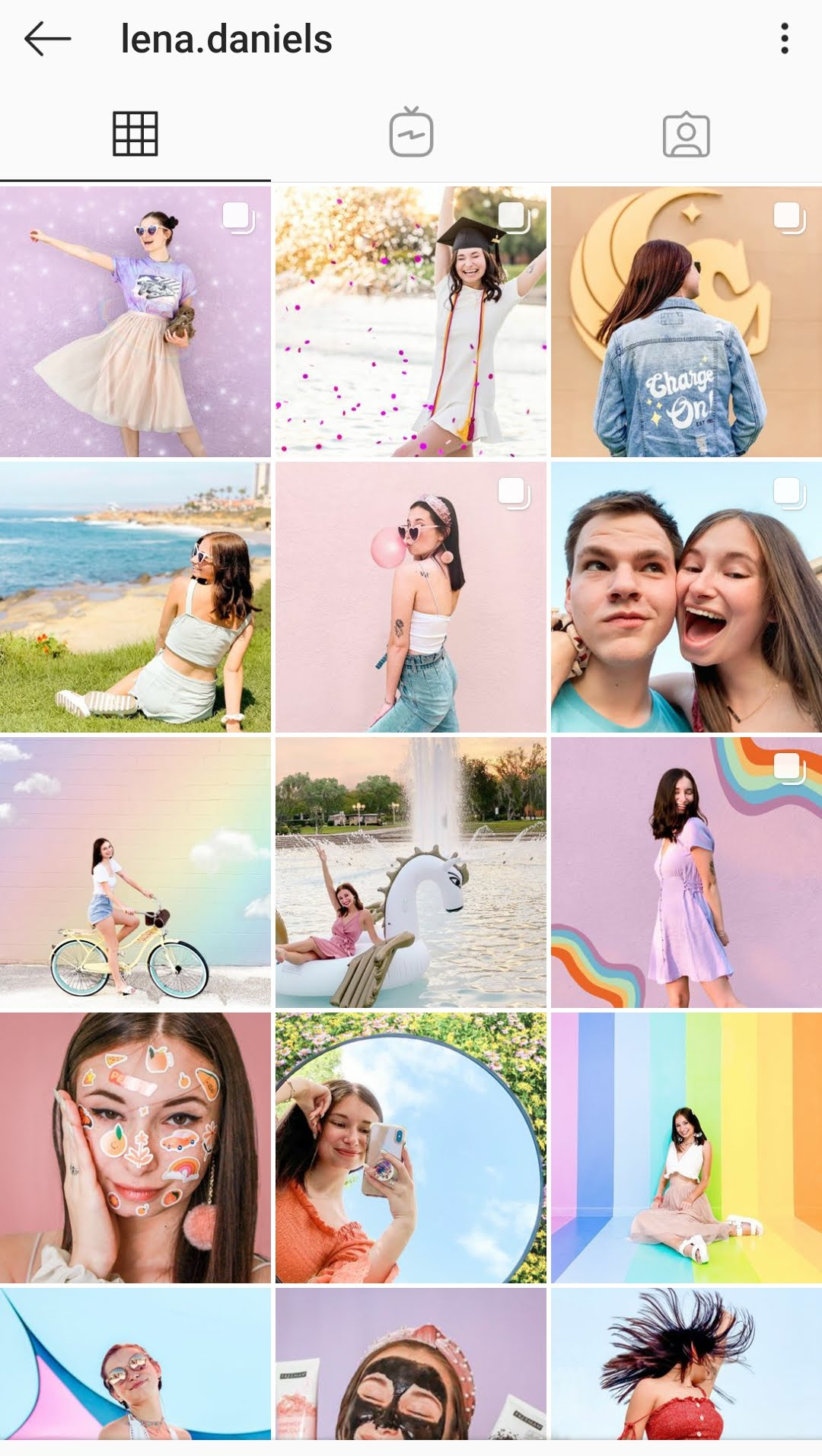Open the face stickers close-up post

point(135,1148)
